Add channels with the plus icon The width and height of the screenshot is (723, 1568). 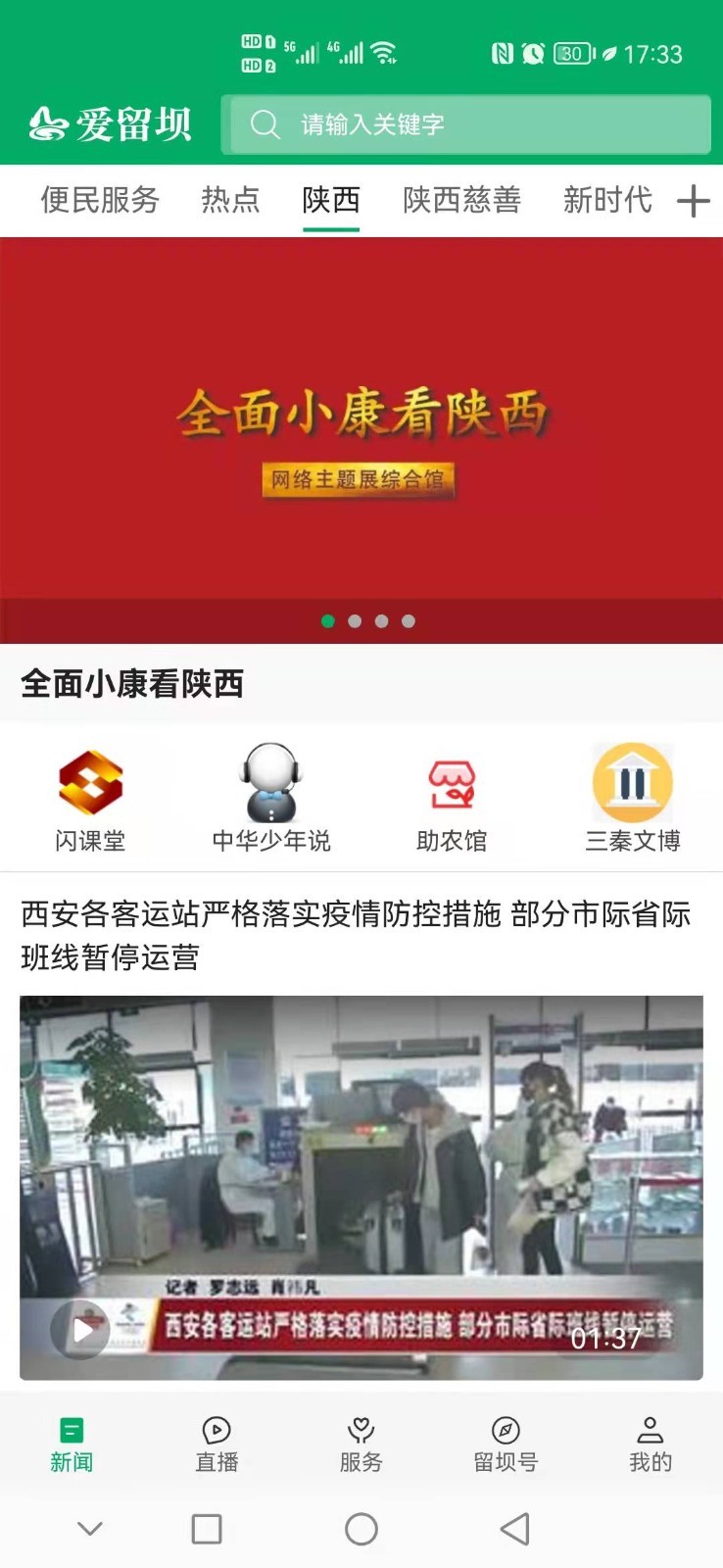point(693,201)
